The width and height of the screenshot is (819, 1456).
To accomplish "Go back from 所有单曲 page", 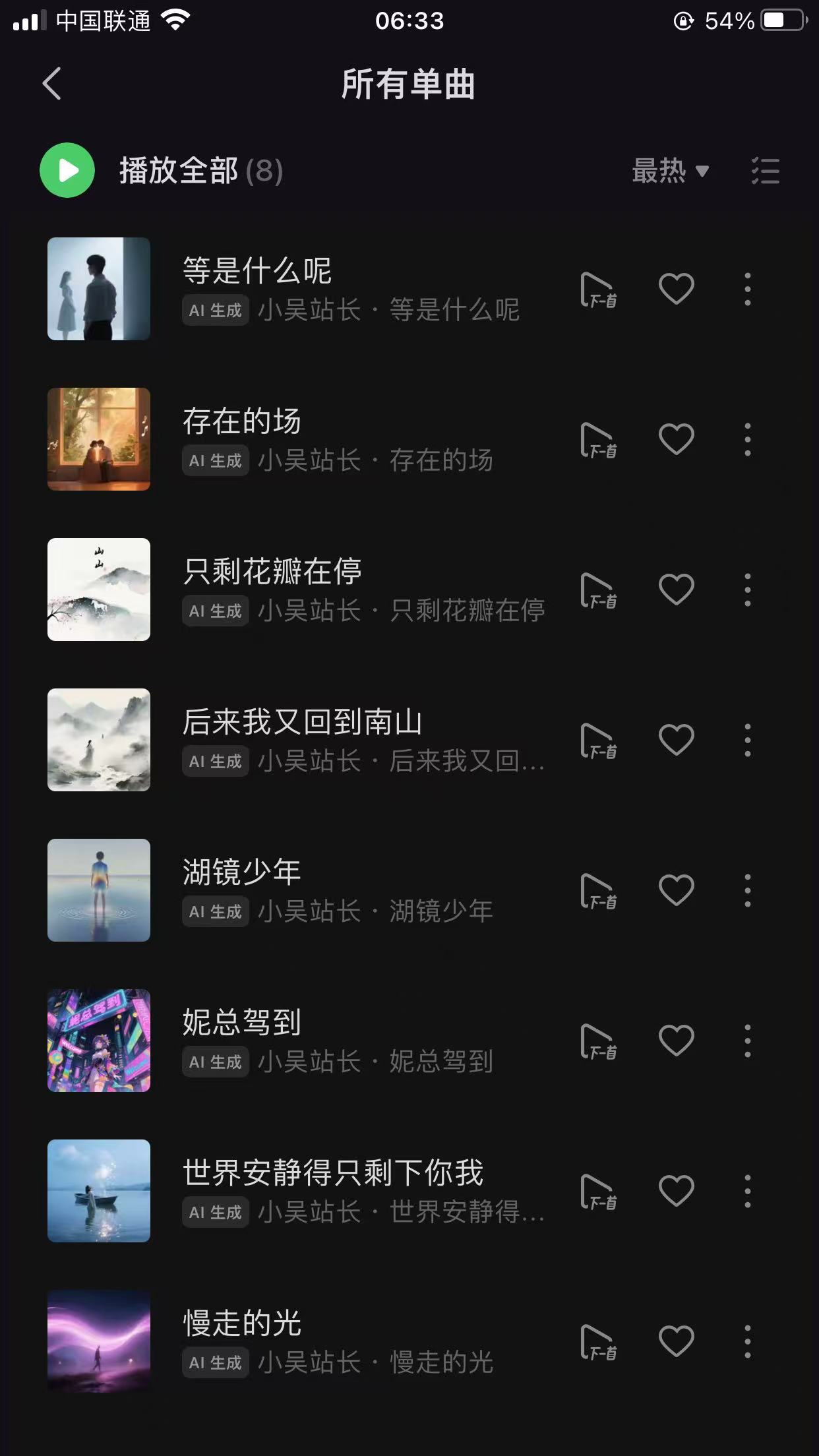I will (x=51, y=84).
